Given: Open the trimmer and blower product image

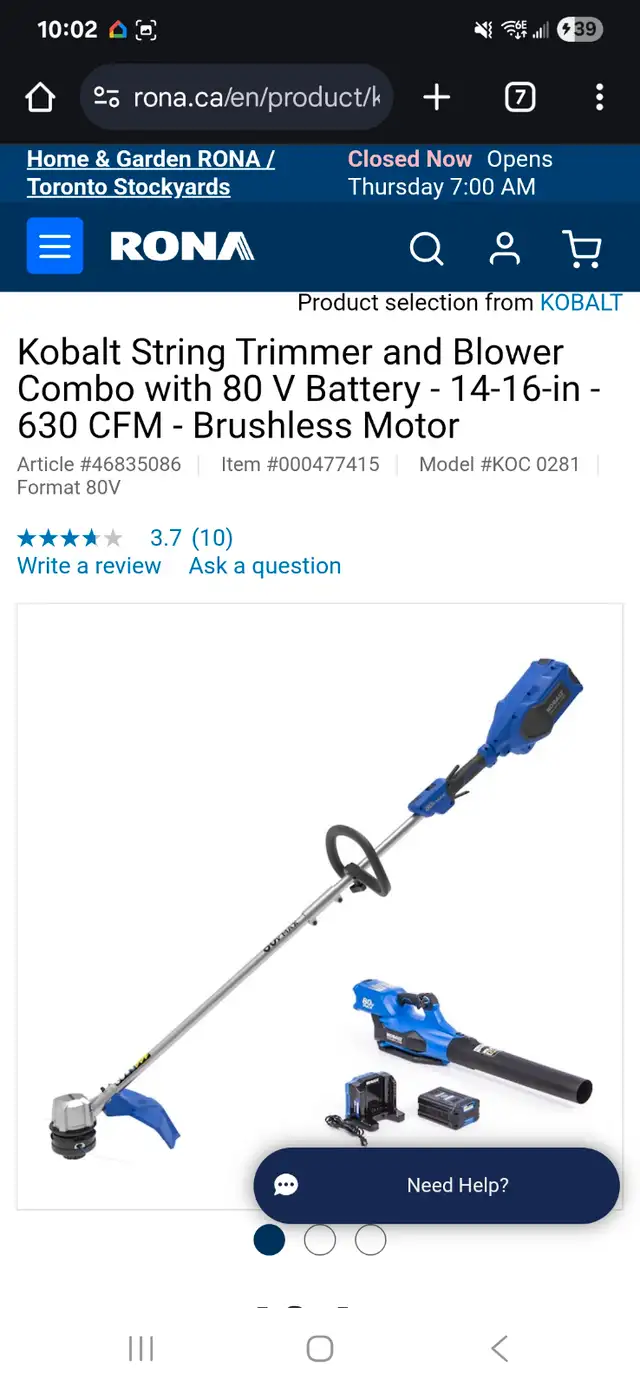Looking at the screenshot, I should click(320, 906).
